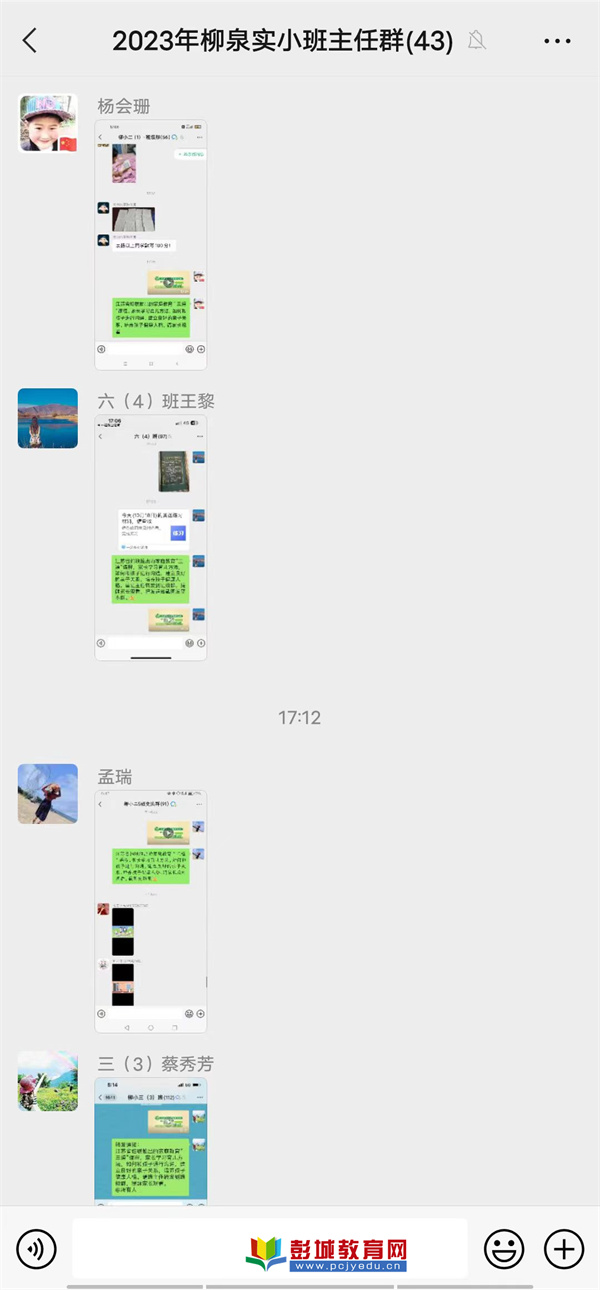Screen dimensions: 600x1290
Task: Open 六(4)班王黎's screenshot image
Action: point(151,537)
